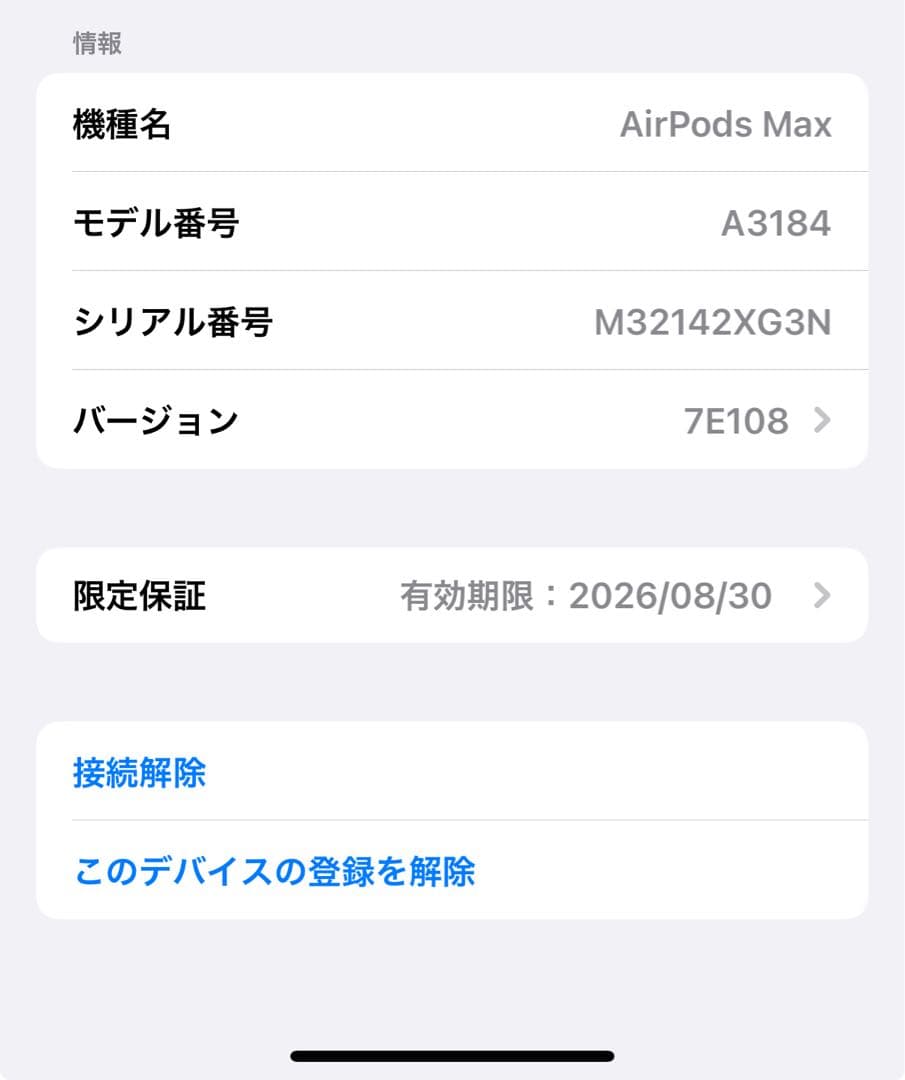The height and width of the screenshot is (1080, 905).
Task: Select the warranty card below バージョン
Action: 452,596
